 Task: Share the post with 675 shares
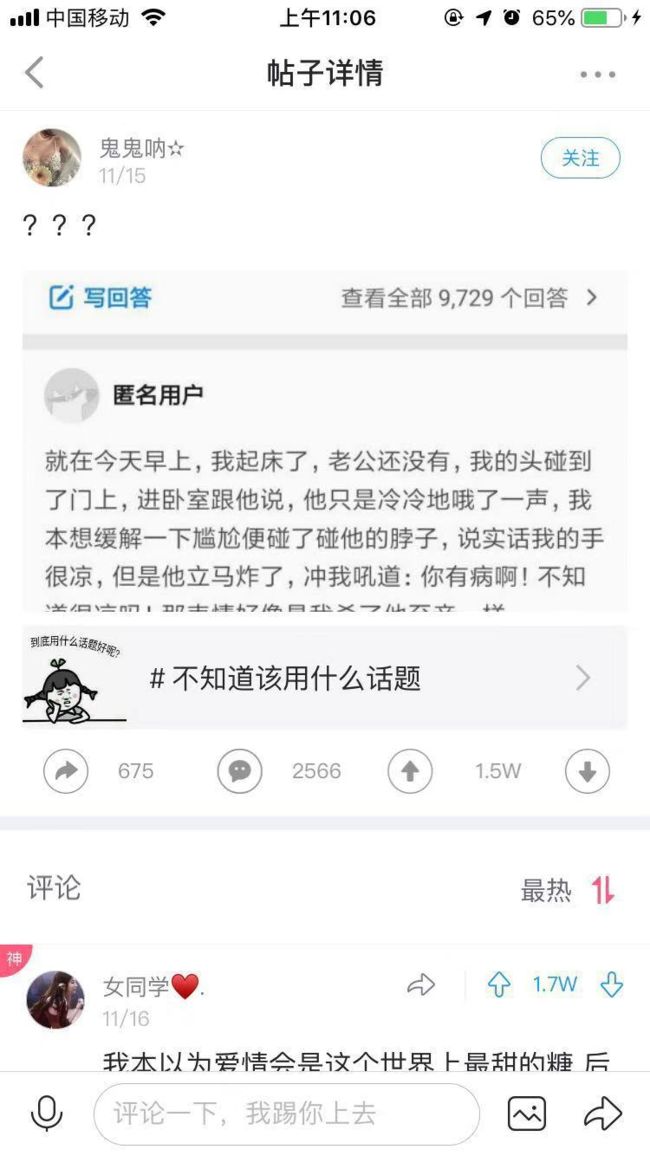pos(66,771)
